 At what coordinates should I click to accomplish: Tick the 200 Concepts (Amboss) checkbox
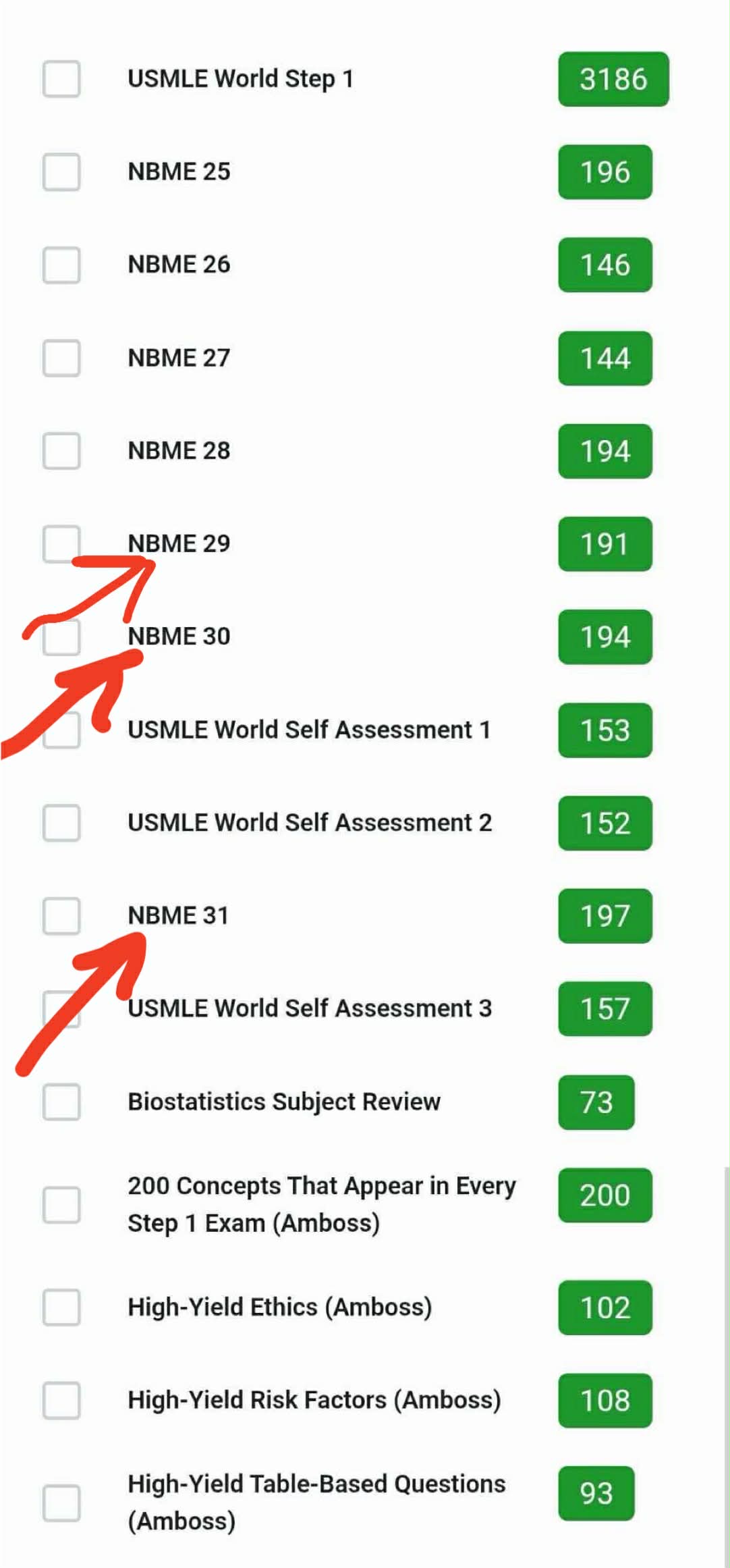[61, 1205]
